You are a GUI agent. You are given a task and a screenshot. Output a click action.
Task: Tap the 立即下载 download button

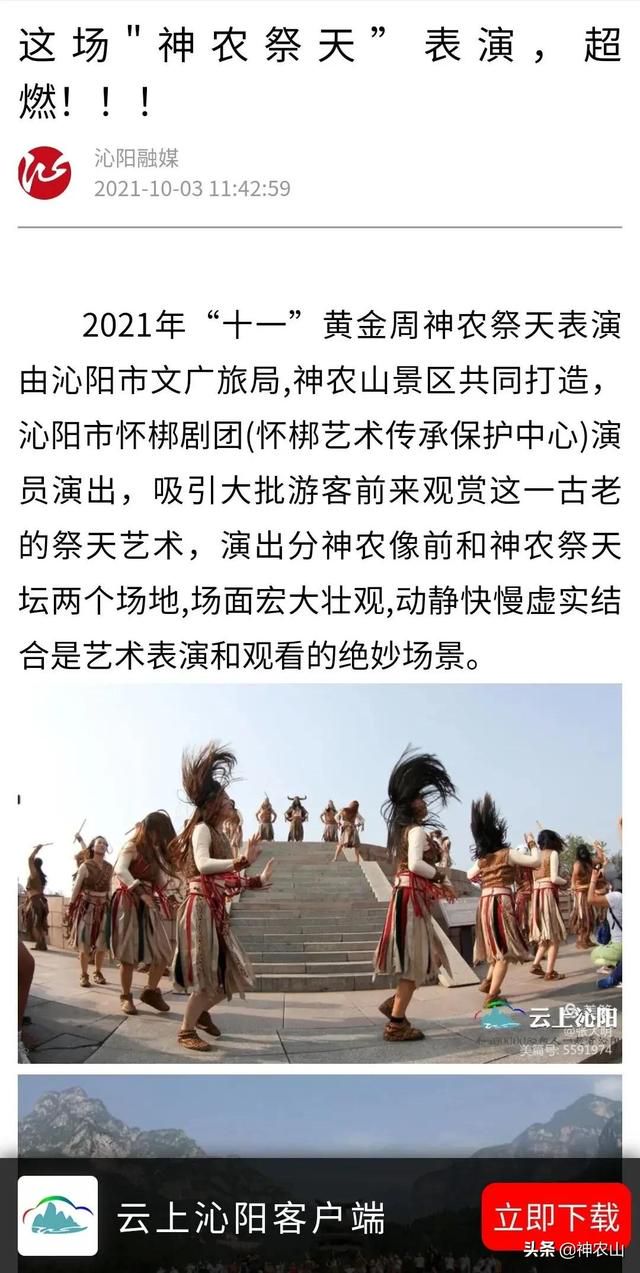pyautogui.click(x=556, y=1215)
